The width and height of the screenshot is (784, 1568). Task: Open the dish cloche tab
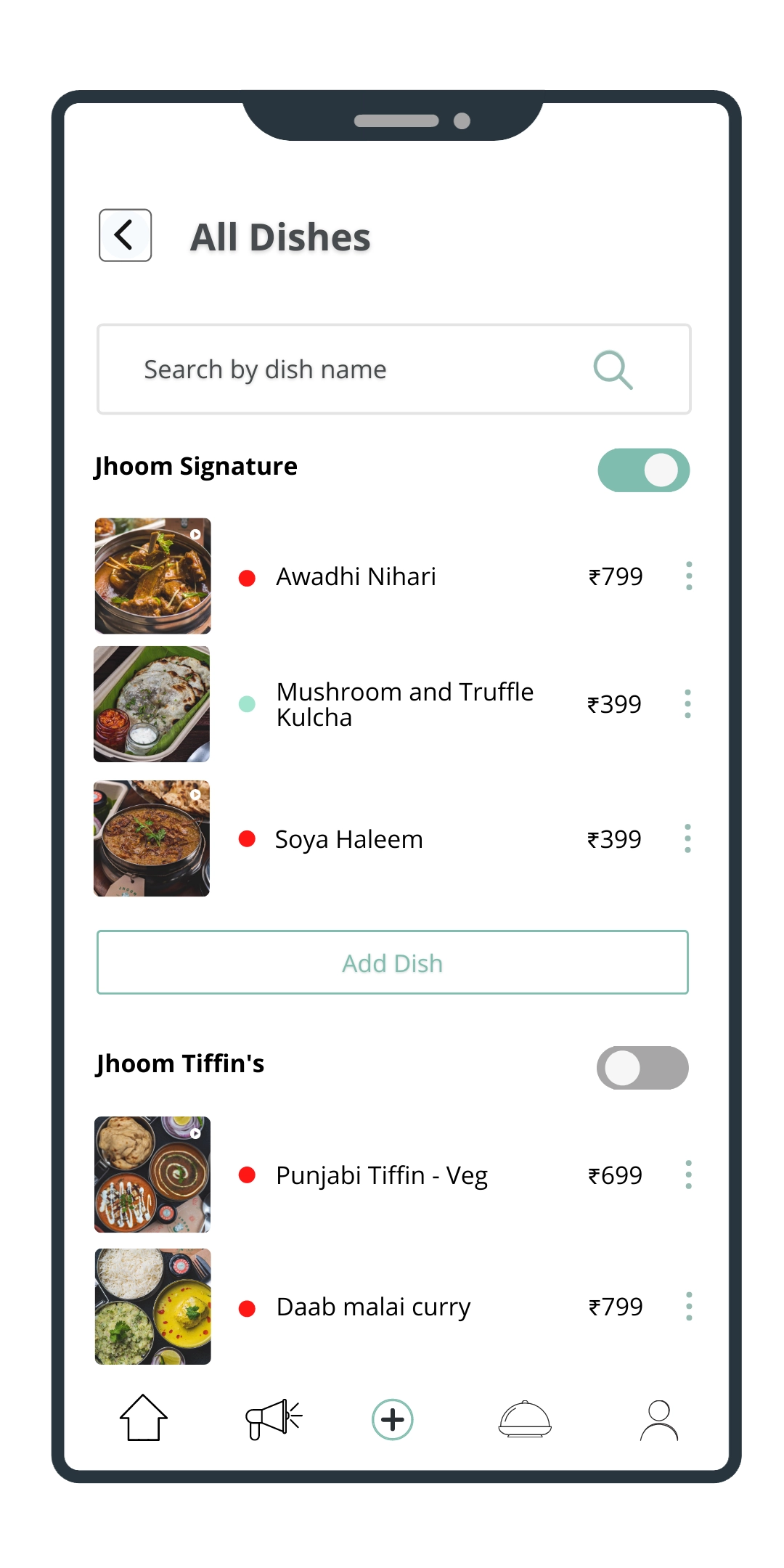pyautogui.click(x=525, y=1419)
